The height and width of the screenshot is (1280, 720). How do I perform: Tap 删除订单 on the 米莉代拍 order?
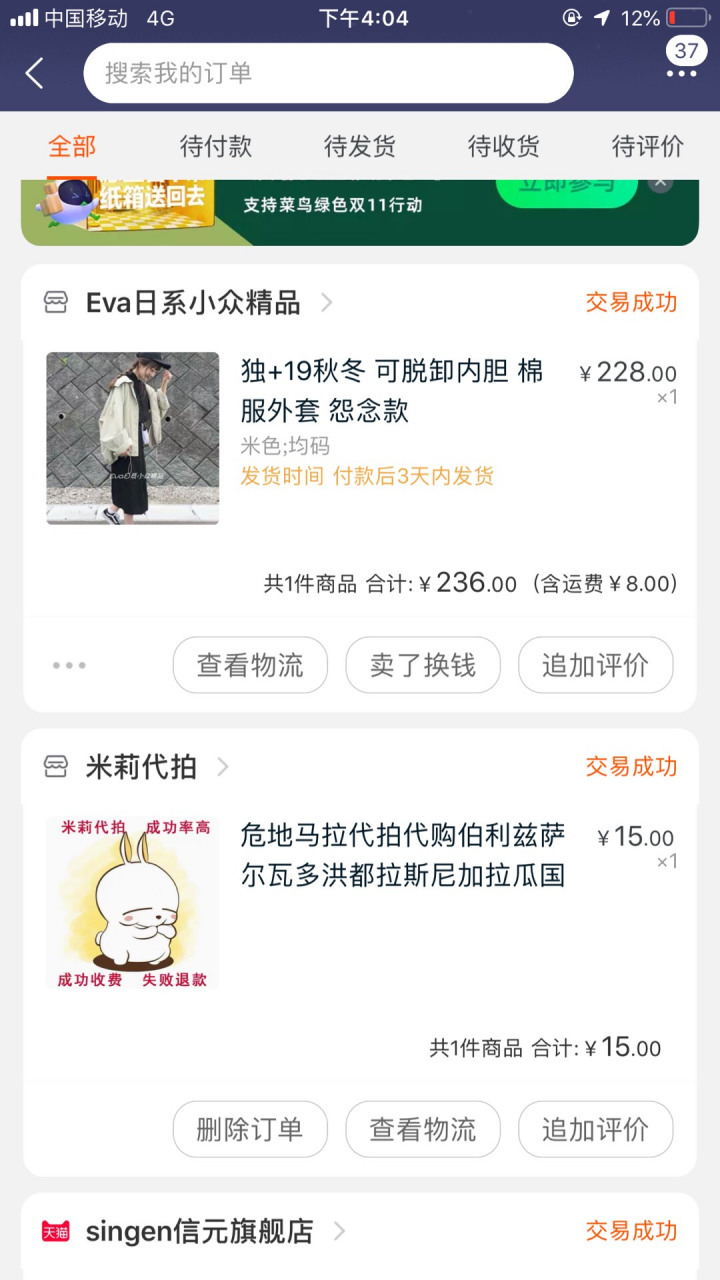click(x=250, y=1129)
